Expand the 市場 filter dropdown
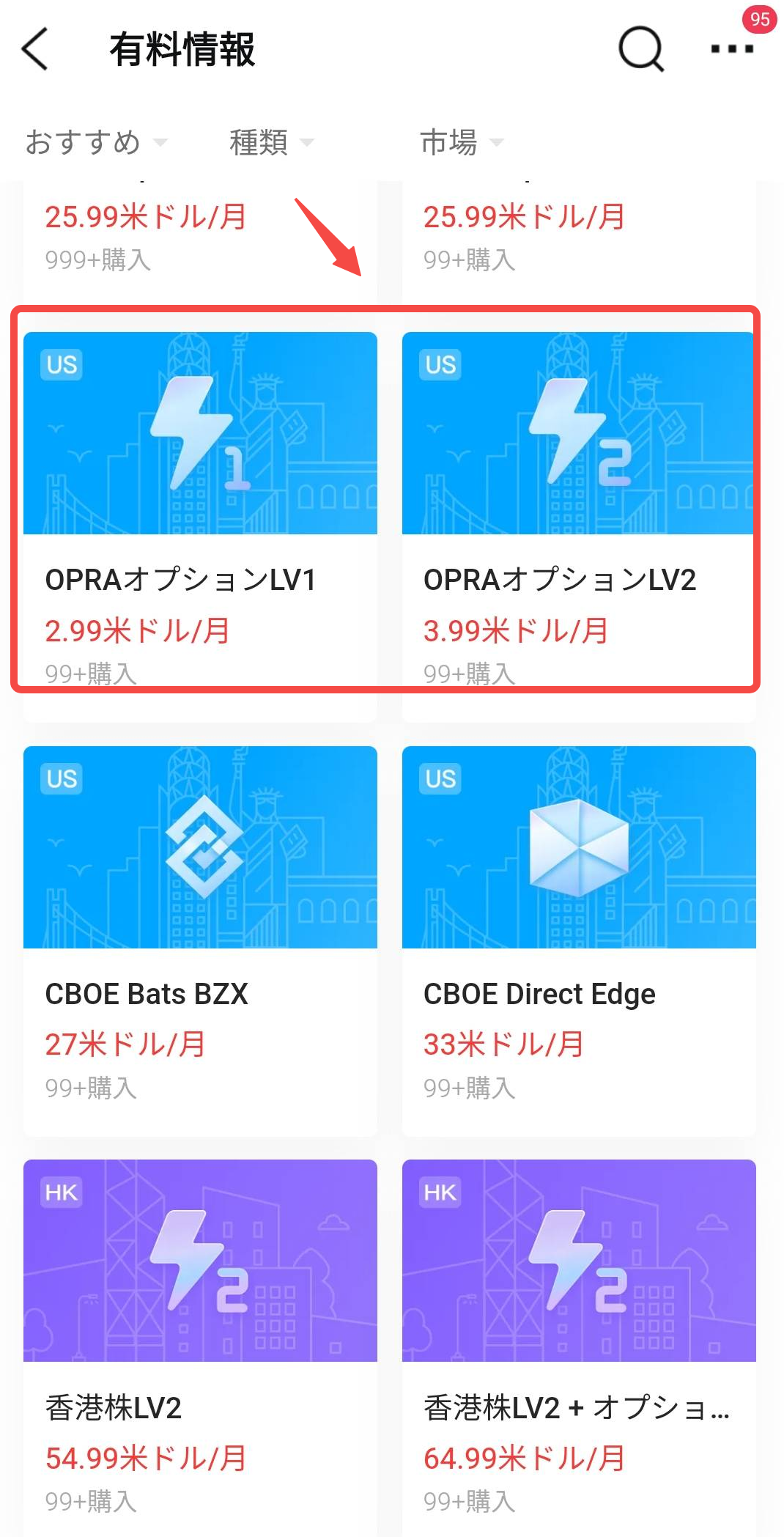 pyautogui.click(x=462, y=141)
